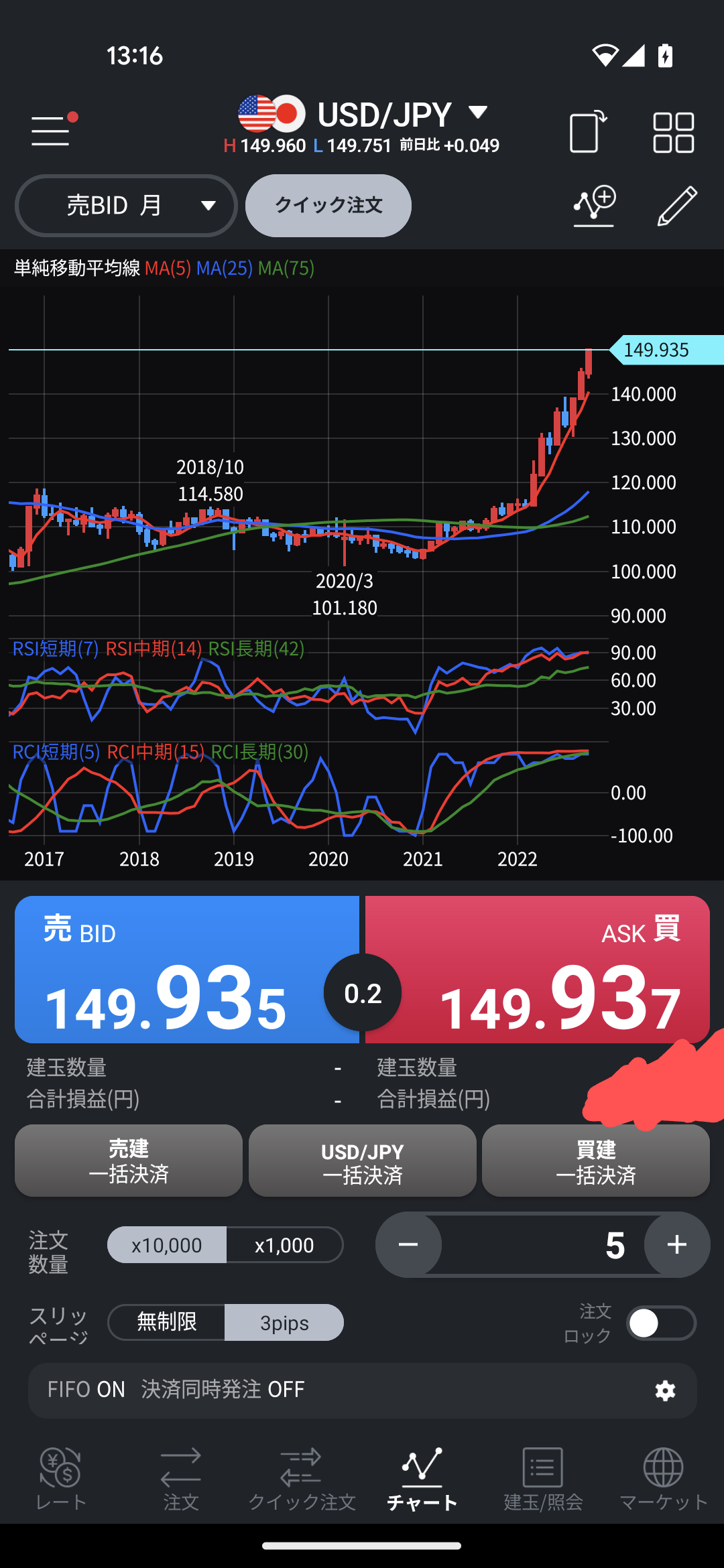Buy at the ASK price 149.937
724x1568 pixels.
(537, 970)
